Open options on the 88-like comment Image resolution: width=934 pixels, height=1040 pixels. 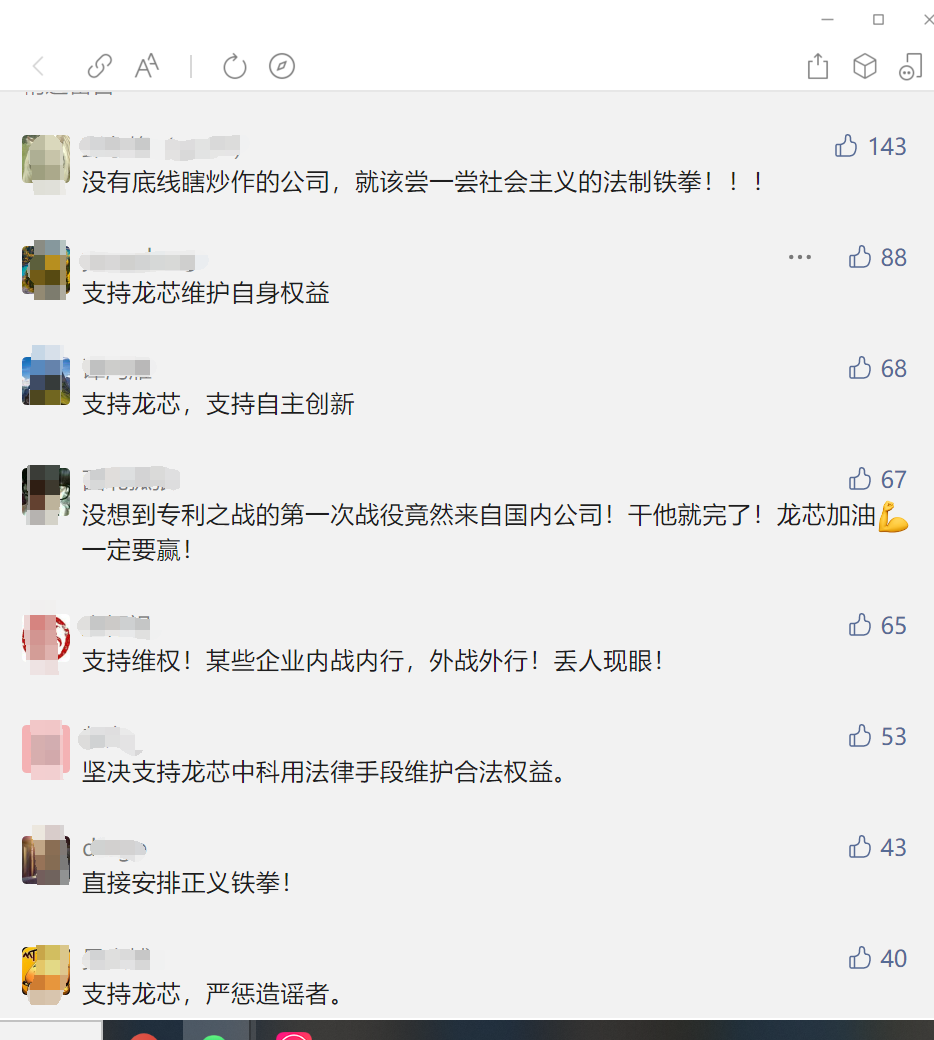[800, 257]
